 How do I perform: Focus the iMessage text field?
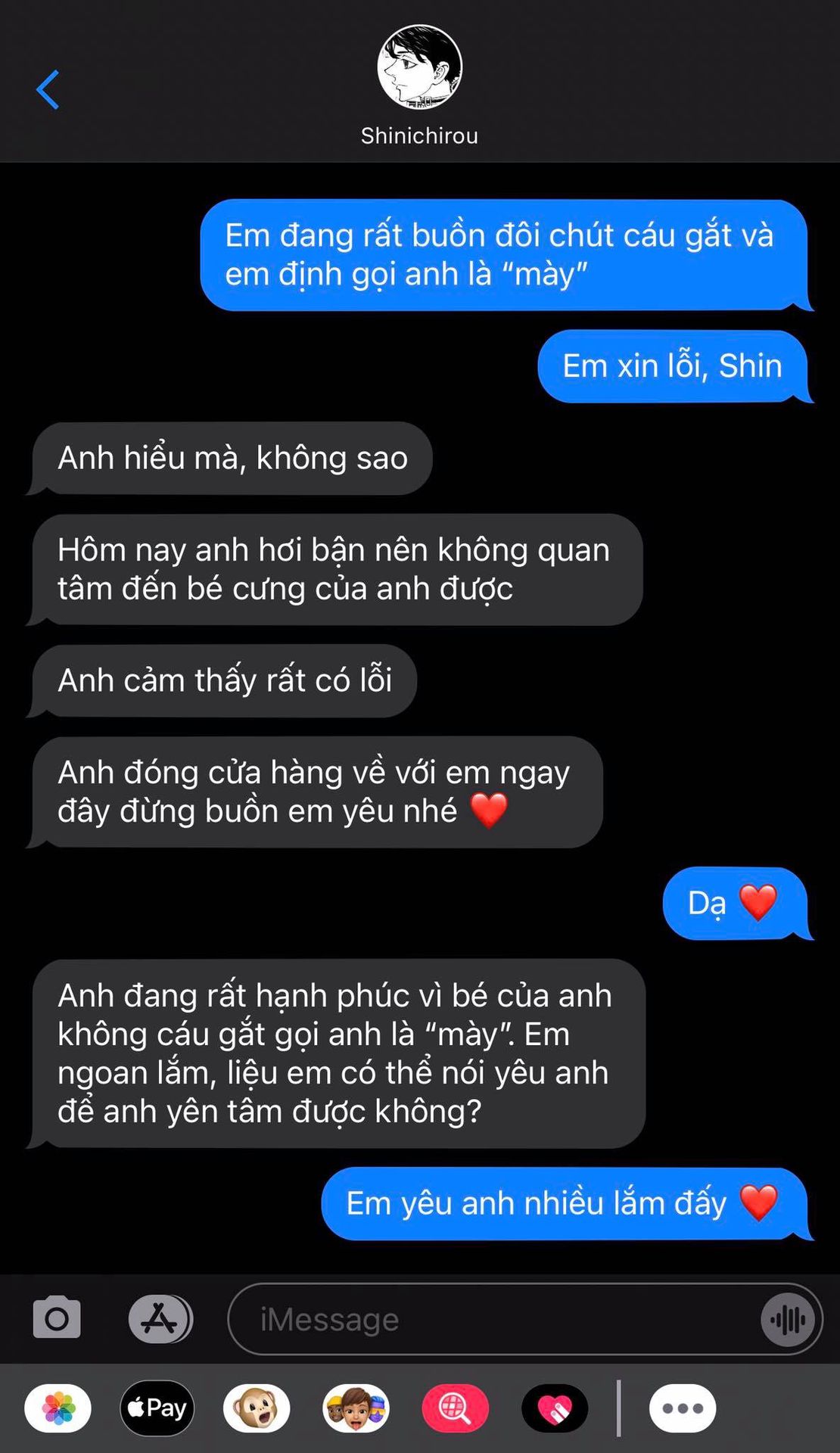[492, 1320]
